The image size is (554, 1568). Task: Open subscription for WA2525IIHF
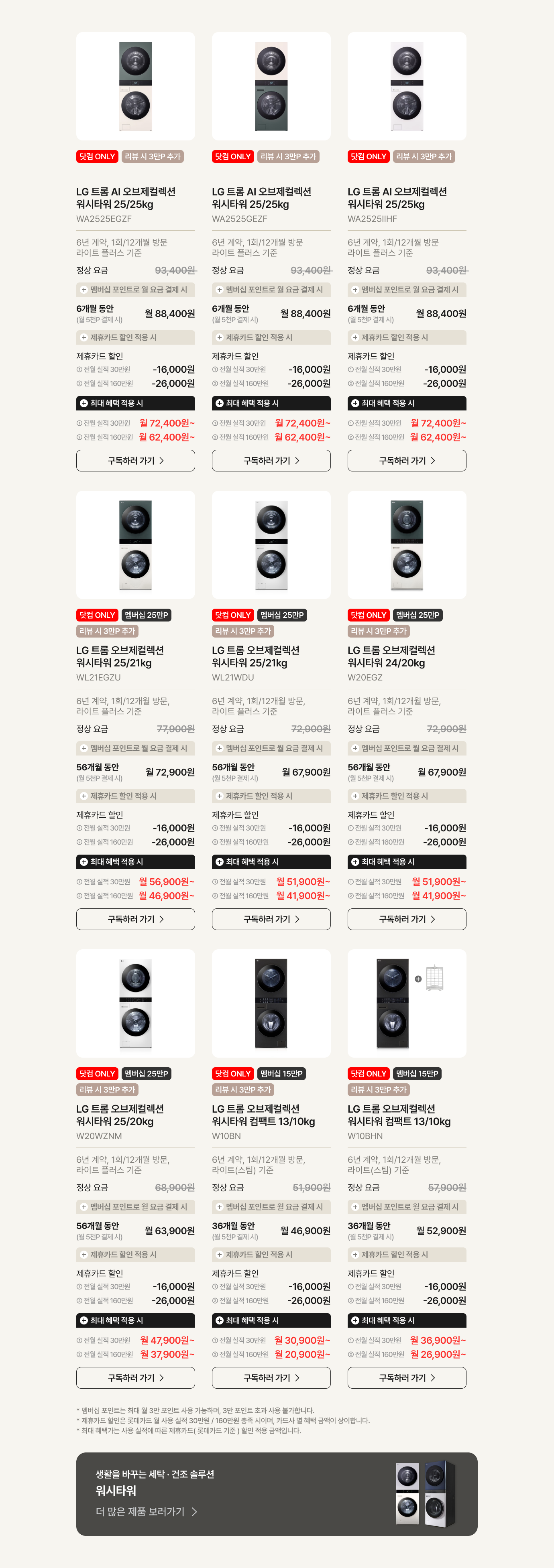click(x=407, y=461)
